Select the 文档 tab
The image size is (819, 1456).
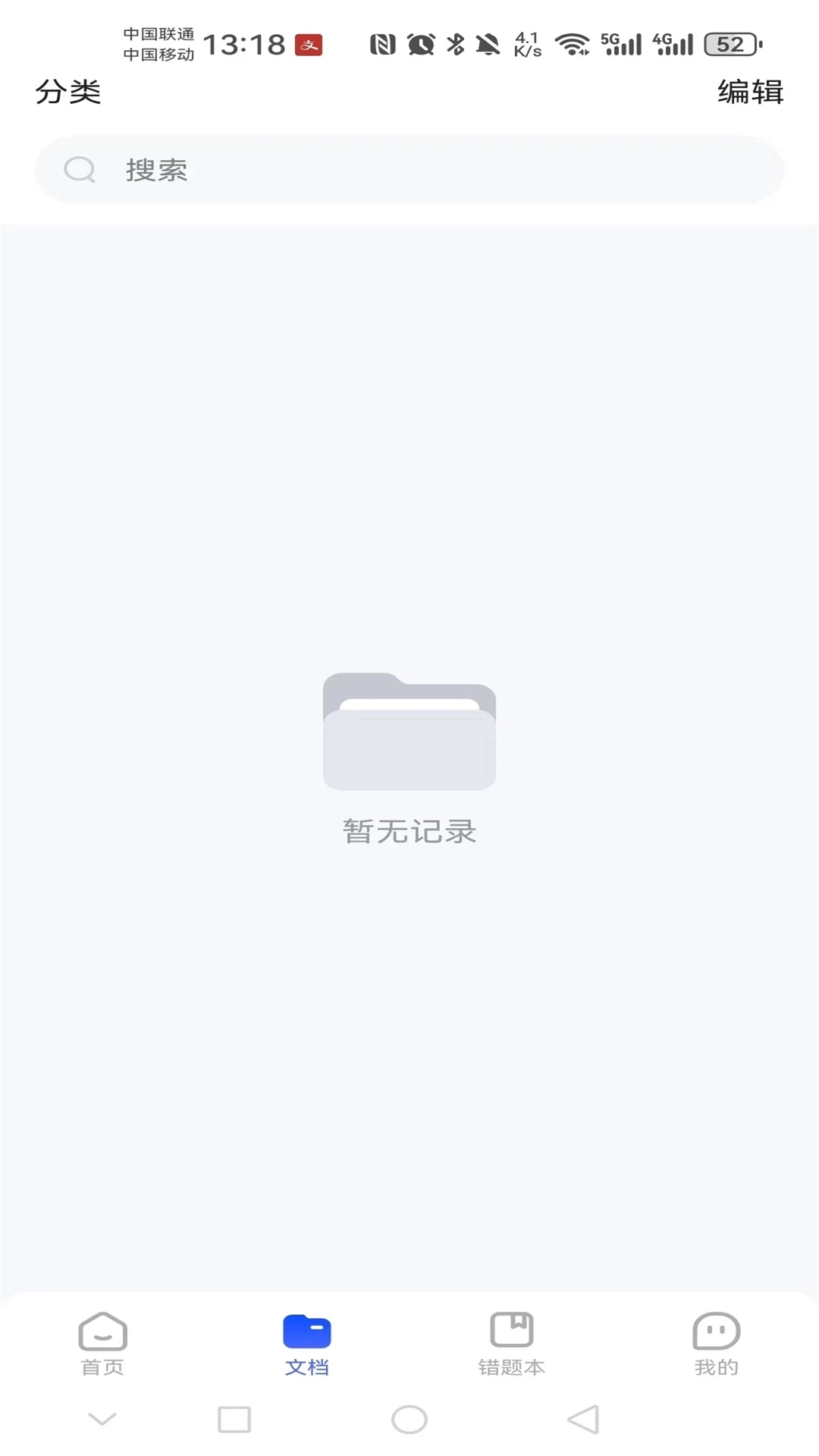pyautogui.click(x=307, y=1344)
